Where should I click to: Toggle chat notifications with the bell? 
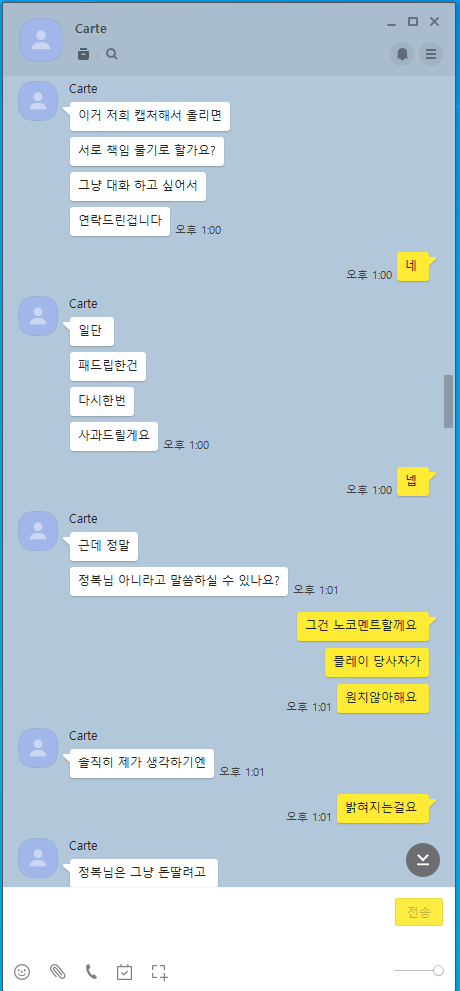click(x=402, y=54)
